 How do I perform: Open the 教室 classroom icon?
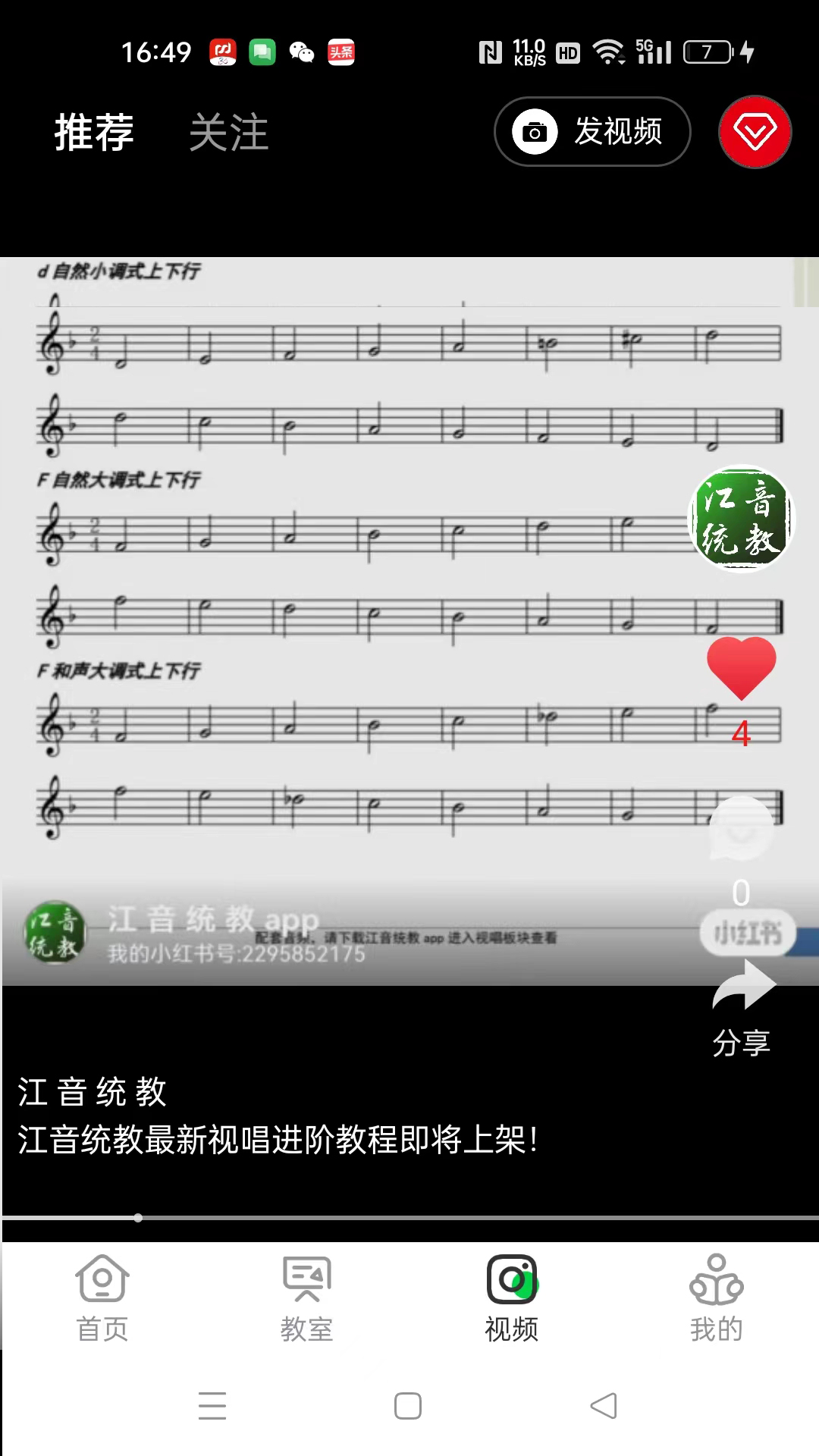pos(306,1277)
